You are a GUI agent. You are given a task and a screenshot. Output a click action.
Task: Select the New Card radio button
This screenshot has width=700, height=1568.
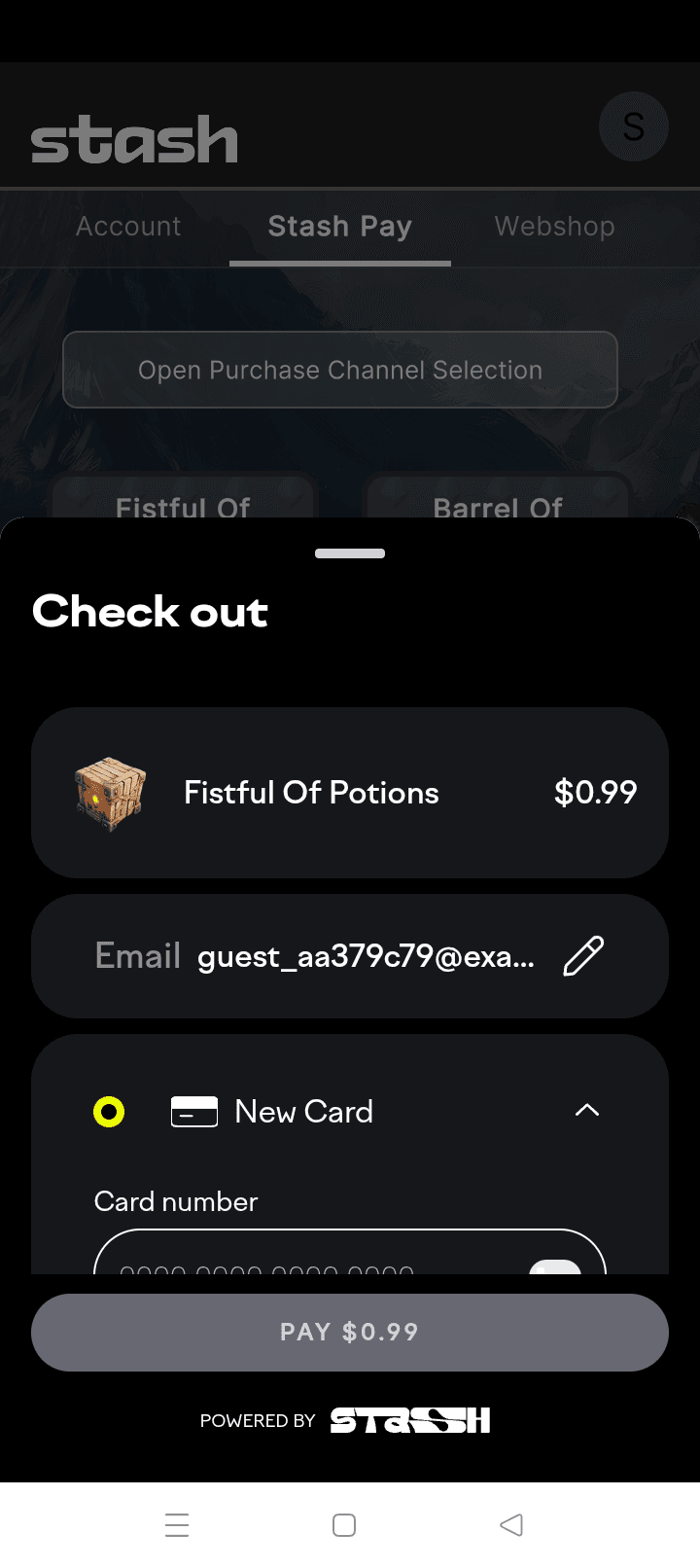(x=109, y=1111)
